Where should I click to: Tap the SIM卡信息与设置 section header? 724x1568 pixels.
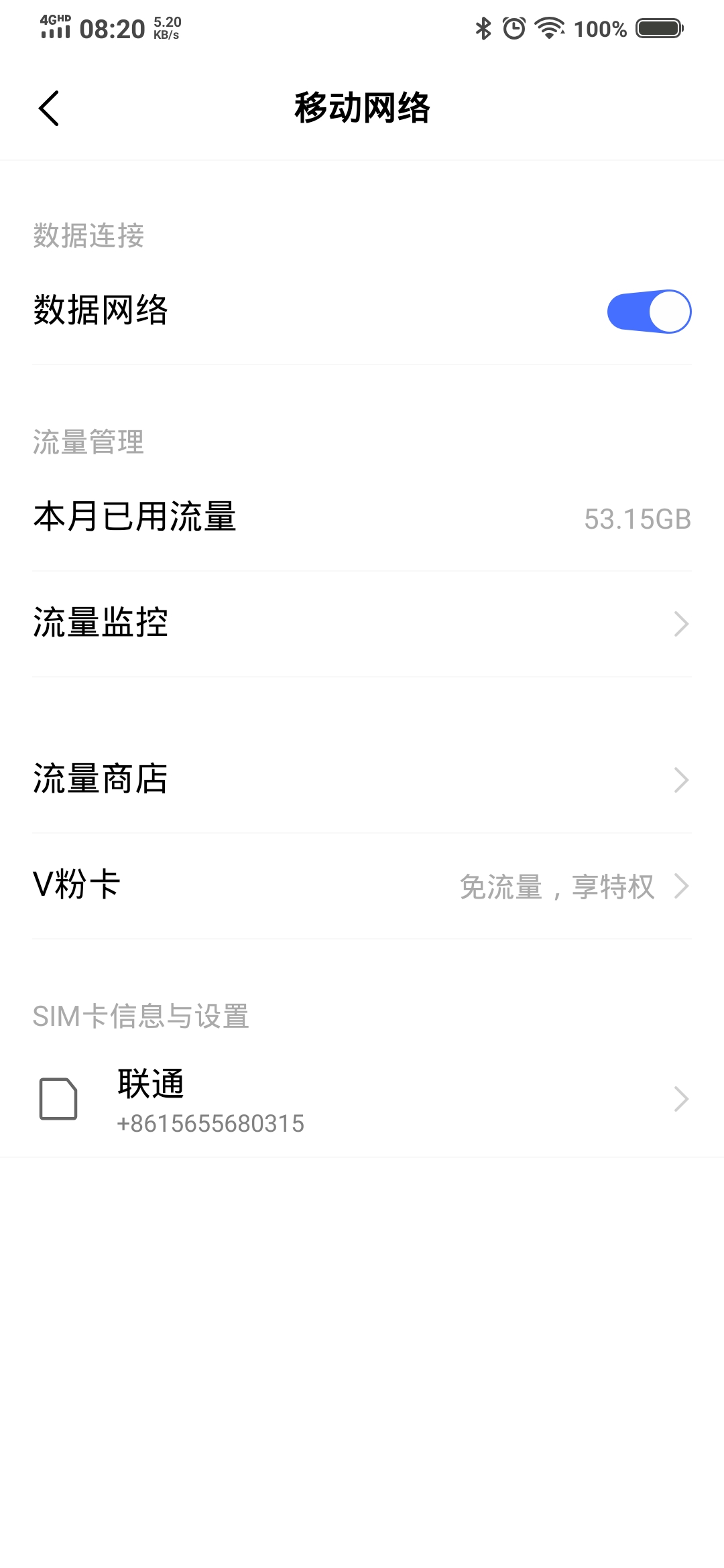coord(140,1017)
